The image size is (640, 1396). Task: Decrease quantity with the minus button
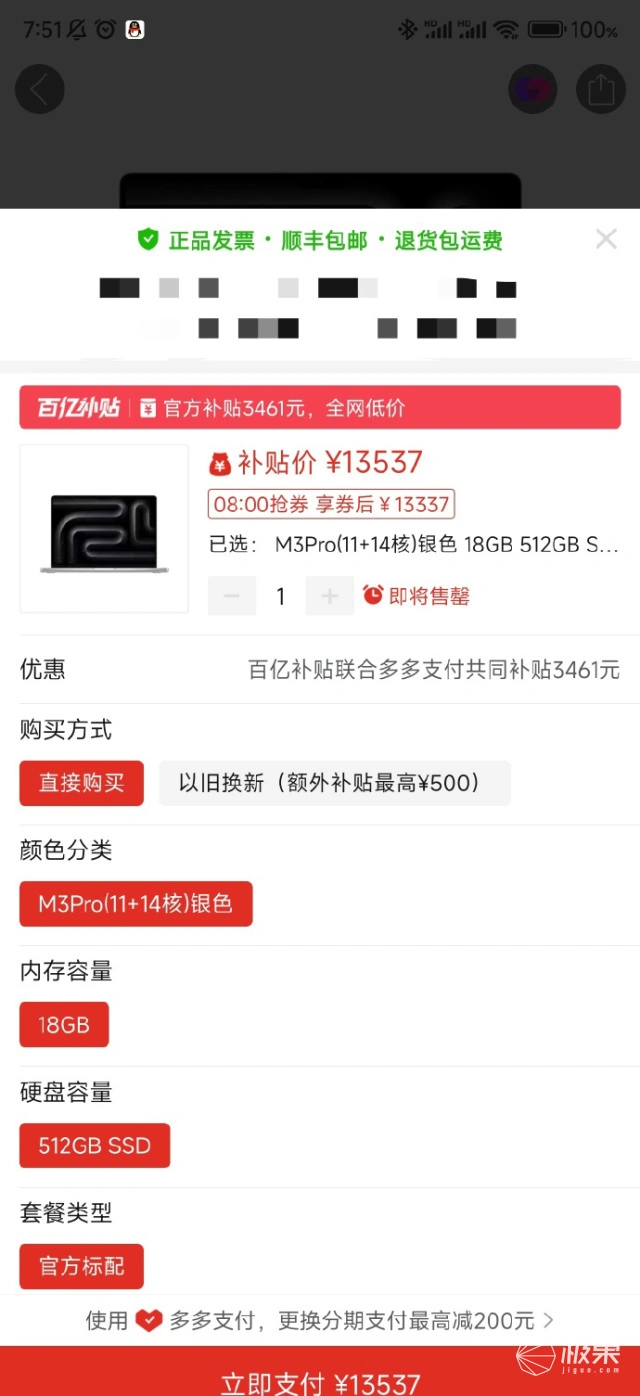(232, 596)
